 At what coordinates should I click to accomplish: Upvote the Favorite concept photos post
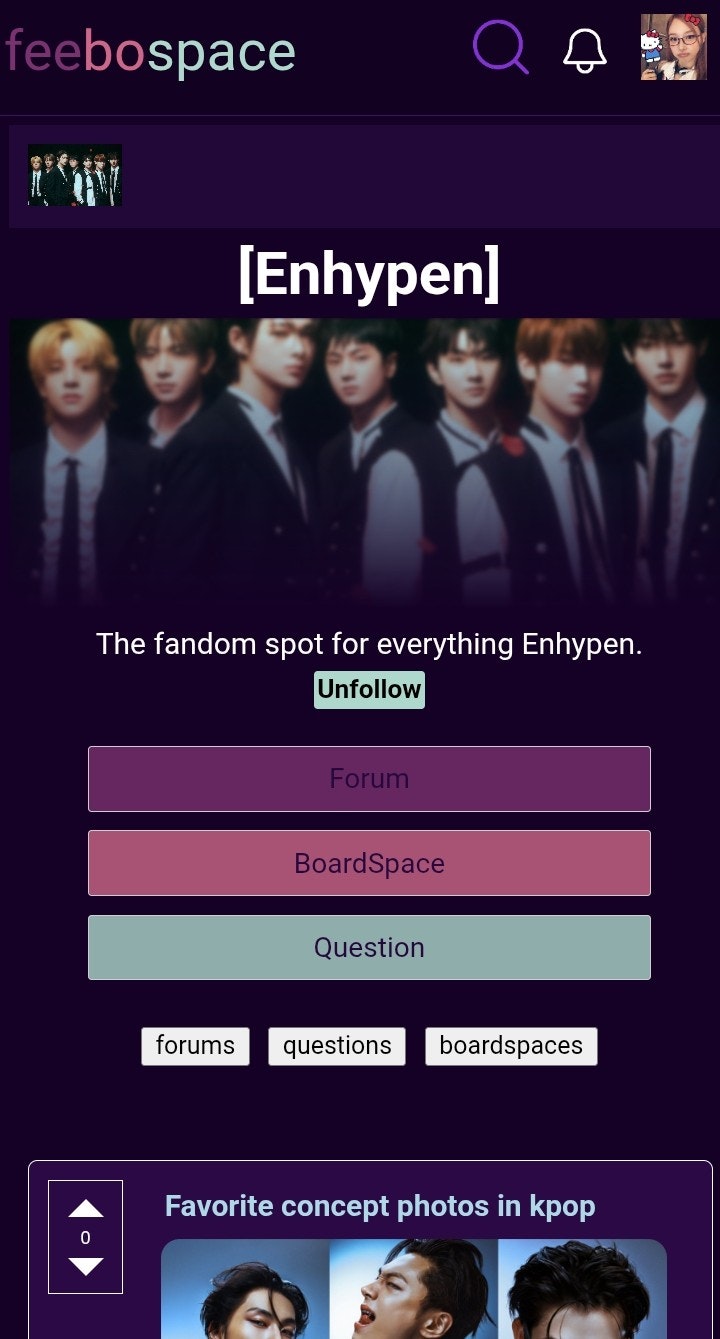click(86, 1209)
